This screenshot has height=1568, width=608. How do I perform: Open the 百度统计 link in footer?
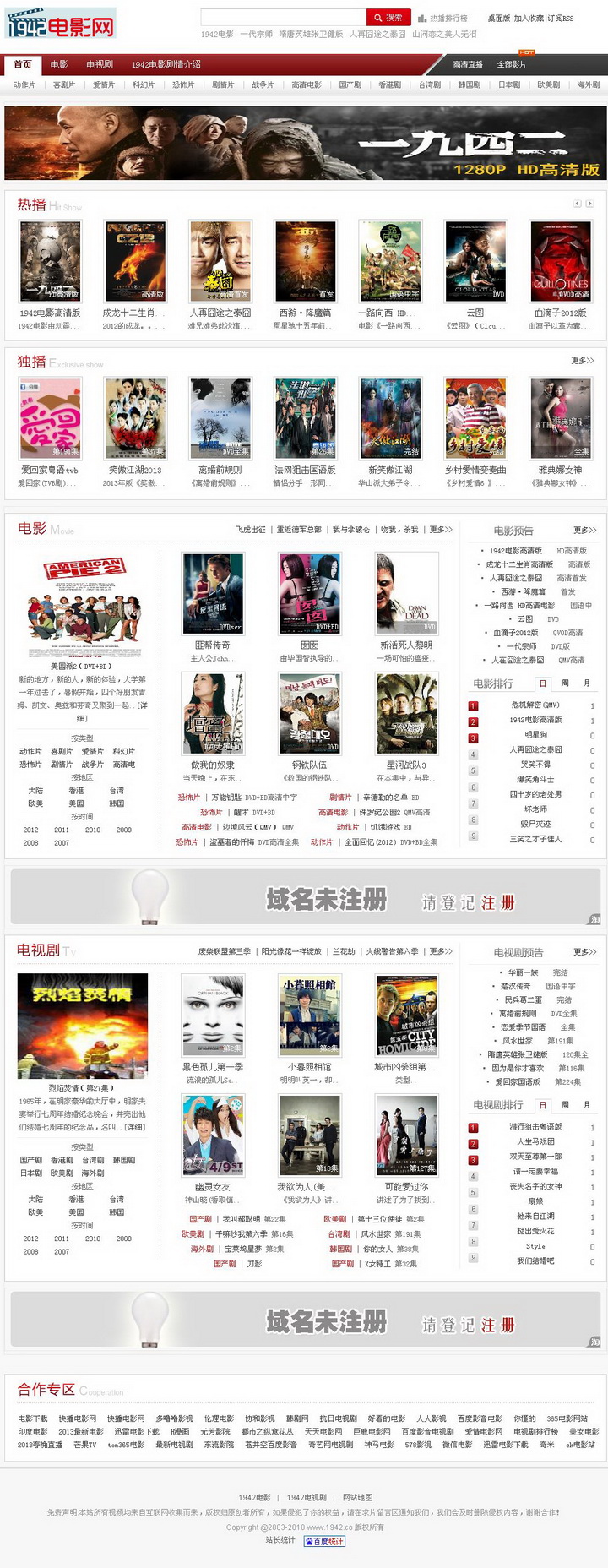click(x=324, y=1541)
